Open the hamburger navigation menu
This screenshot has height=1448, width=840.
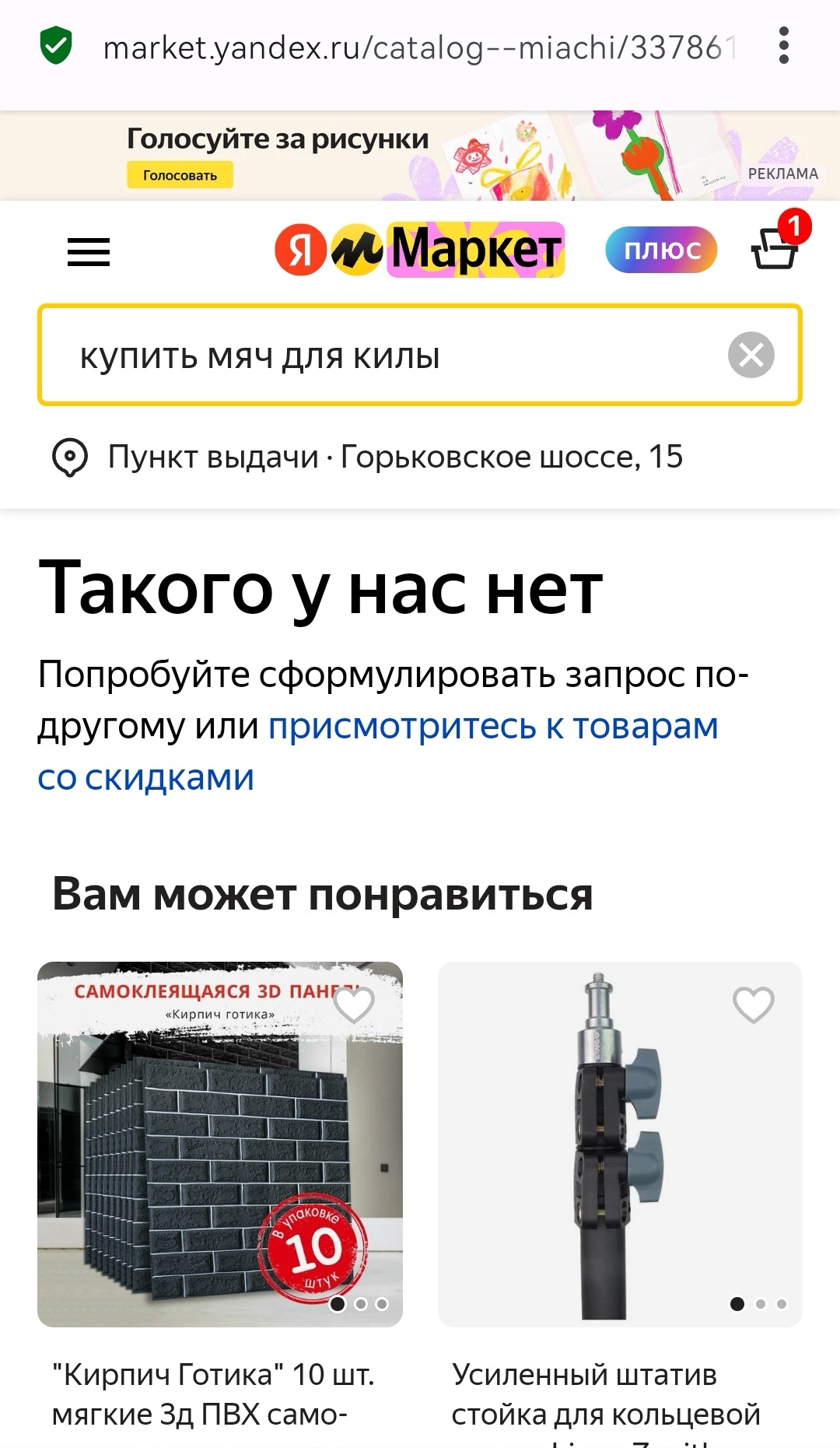pyautogui.click(x=89, y=252)
